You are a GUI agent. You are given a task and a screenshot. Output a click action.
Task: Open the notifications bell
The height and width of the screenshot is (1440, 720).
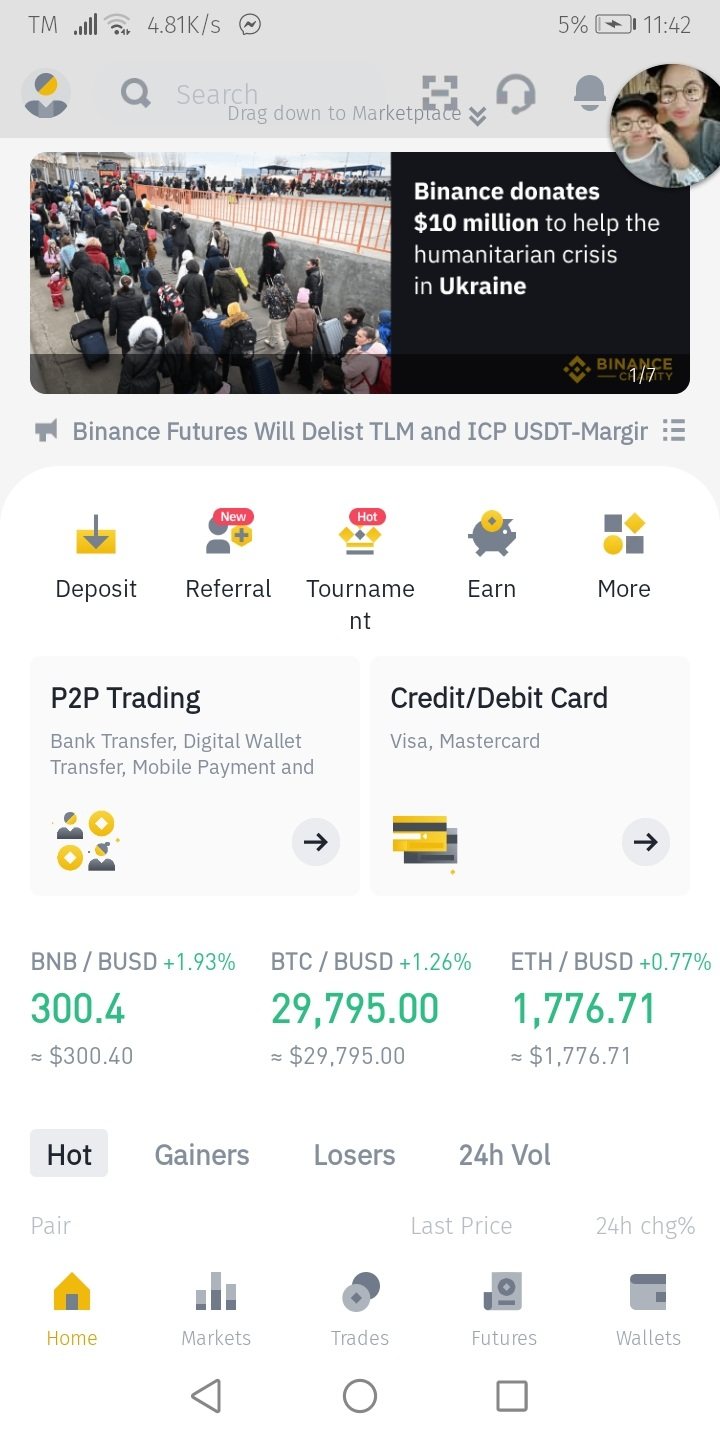pyautogui.click(x=589, y=92)
